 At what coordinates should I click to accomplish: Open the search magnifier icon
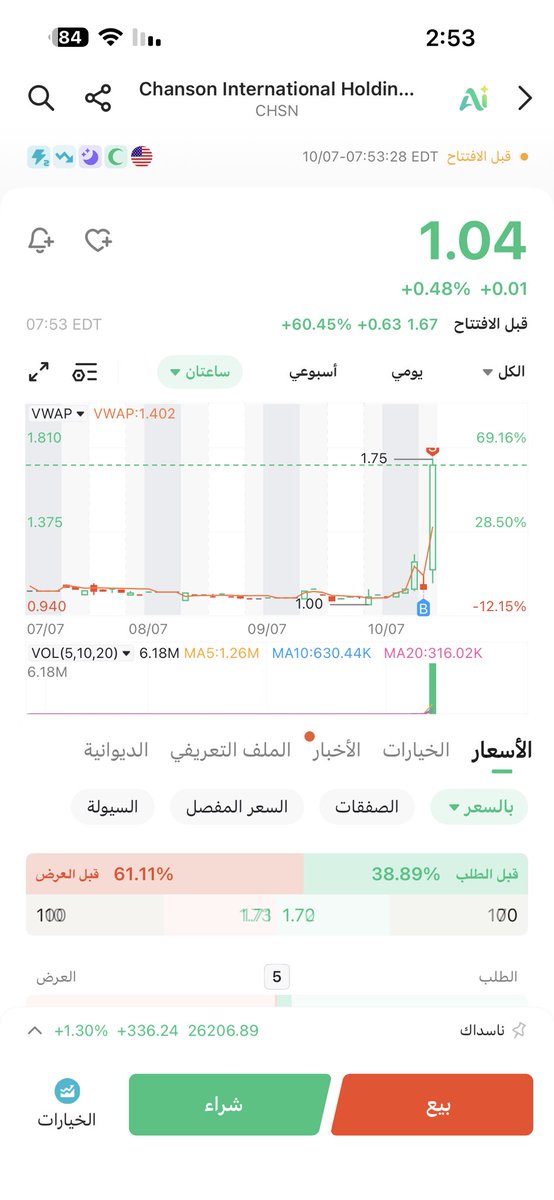(x=41, y=98)
